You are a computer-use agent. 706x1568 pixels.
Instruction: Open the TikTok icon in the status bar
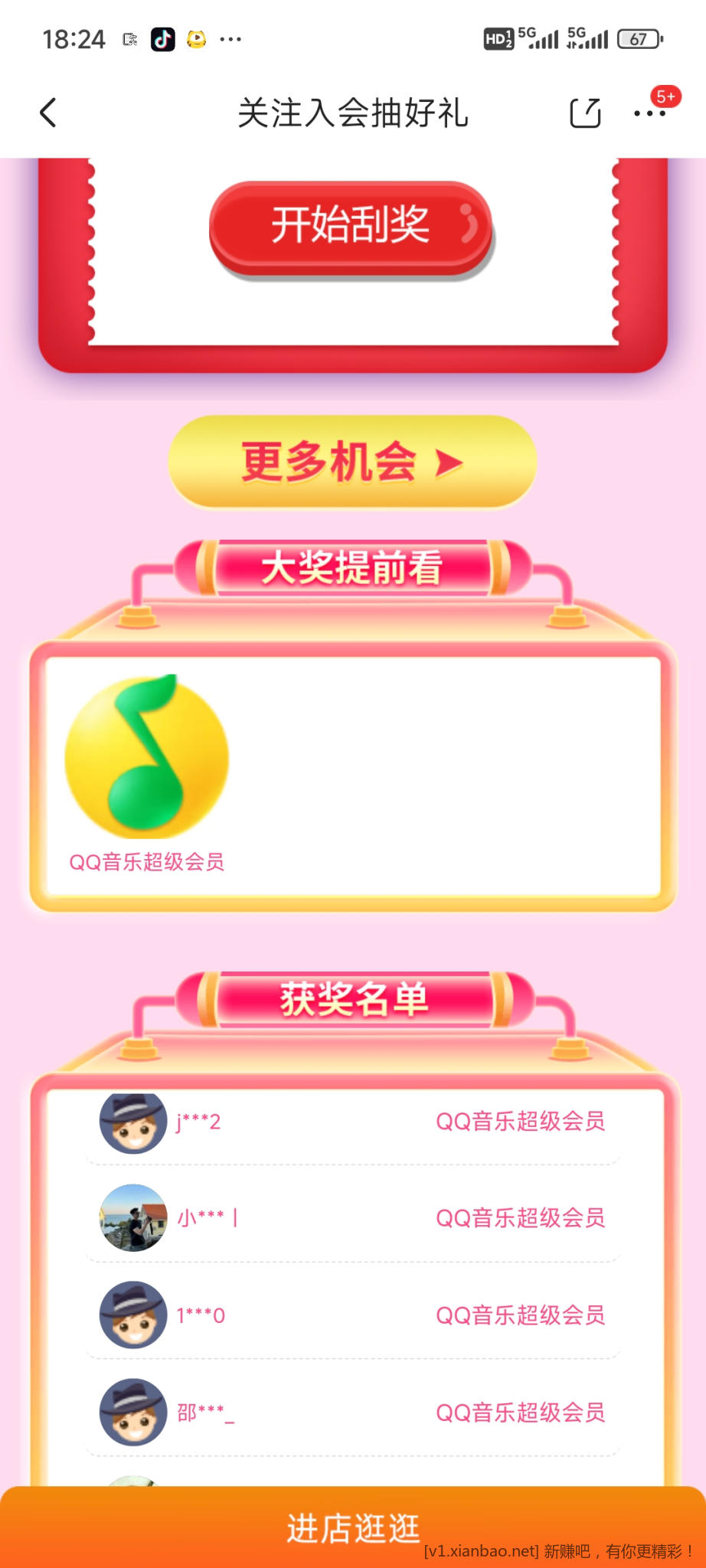pos(161,38)
